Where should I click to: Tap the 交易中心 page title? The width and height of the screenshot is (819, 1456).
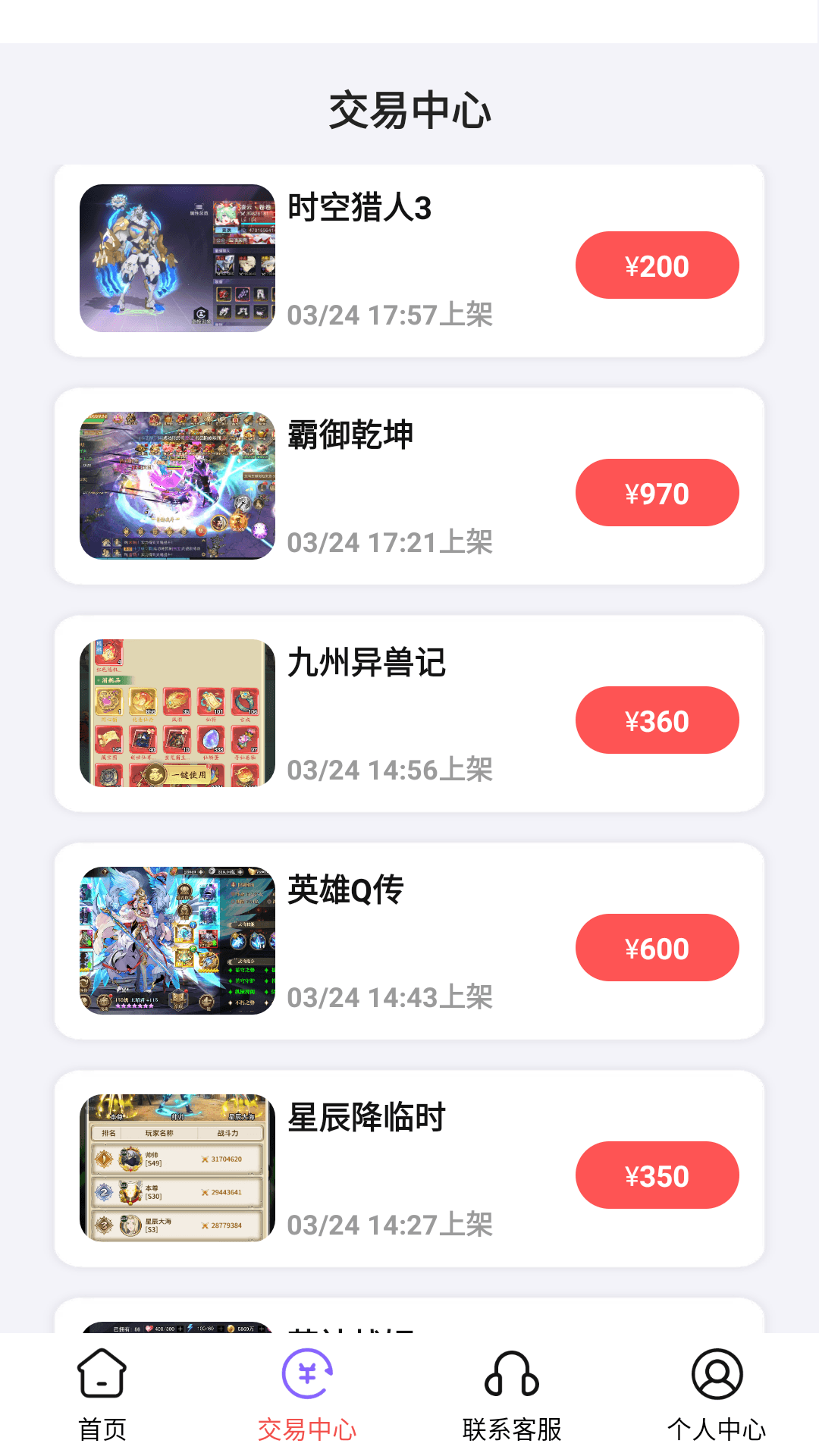click(x=409, y=108)
